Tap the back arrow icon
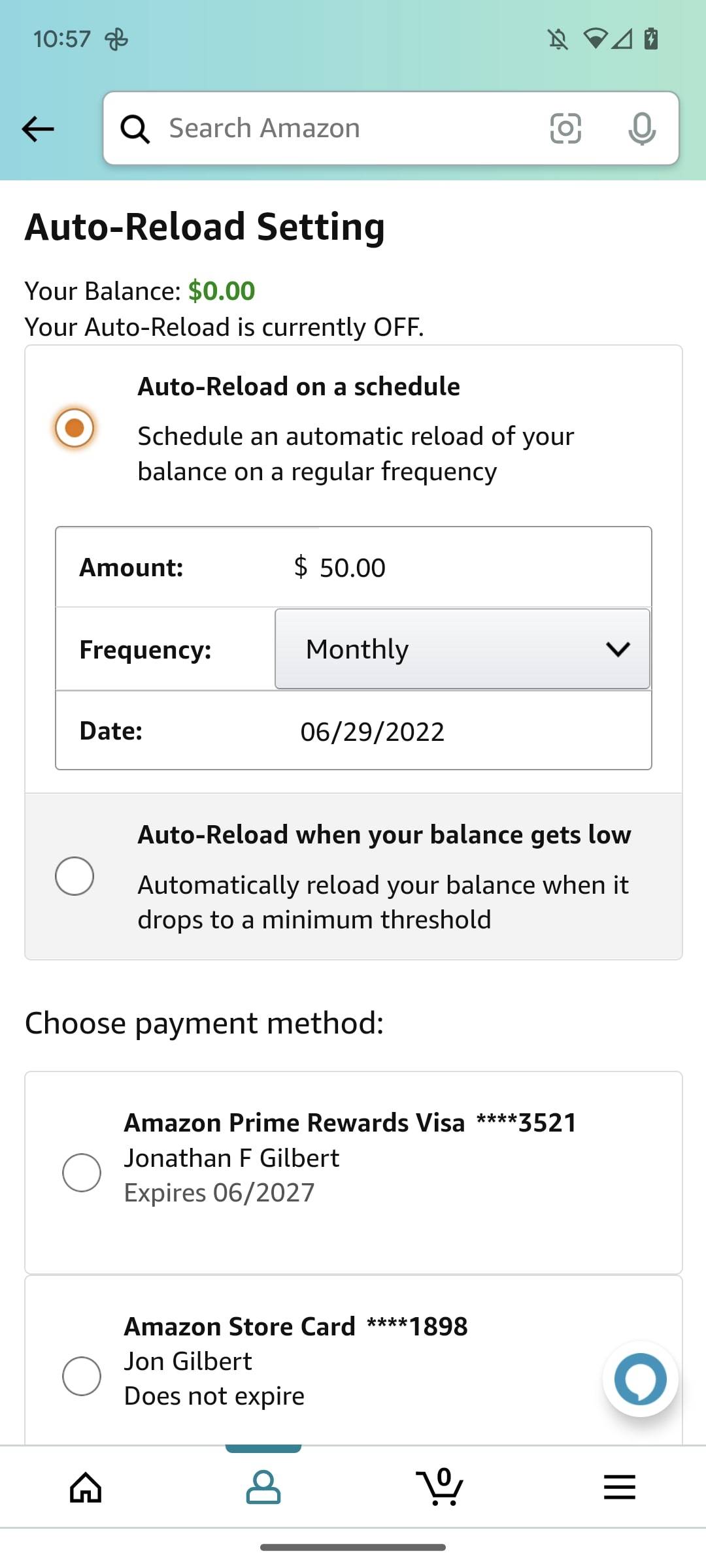706x1568 pixels. 37,128
